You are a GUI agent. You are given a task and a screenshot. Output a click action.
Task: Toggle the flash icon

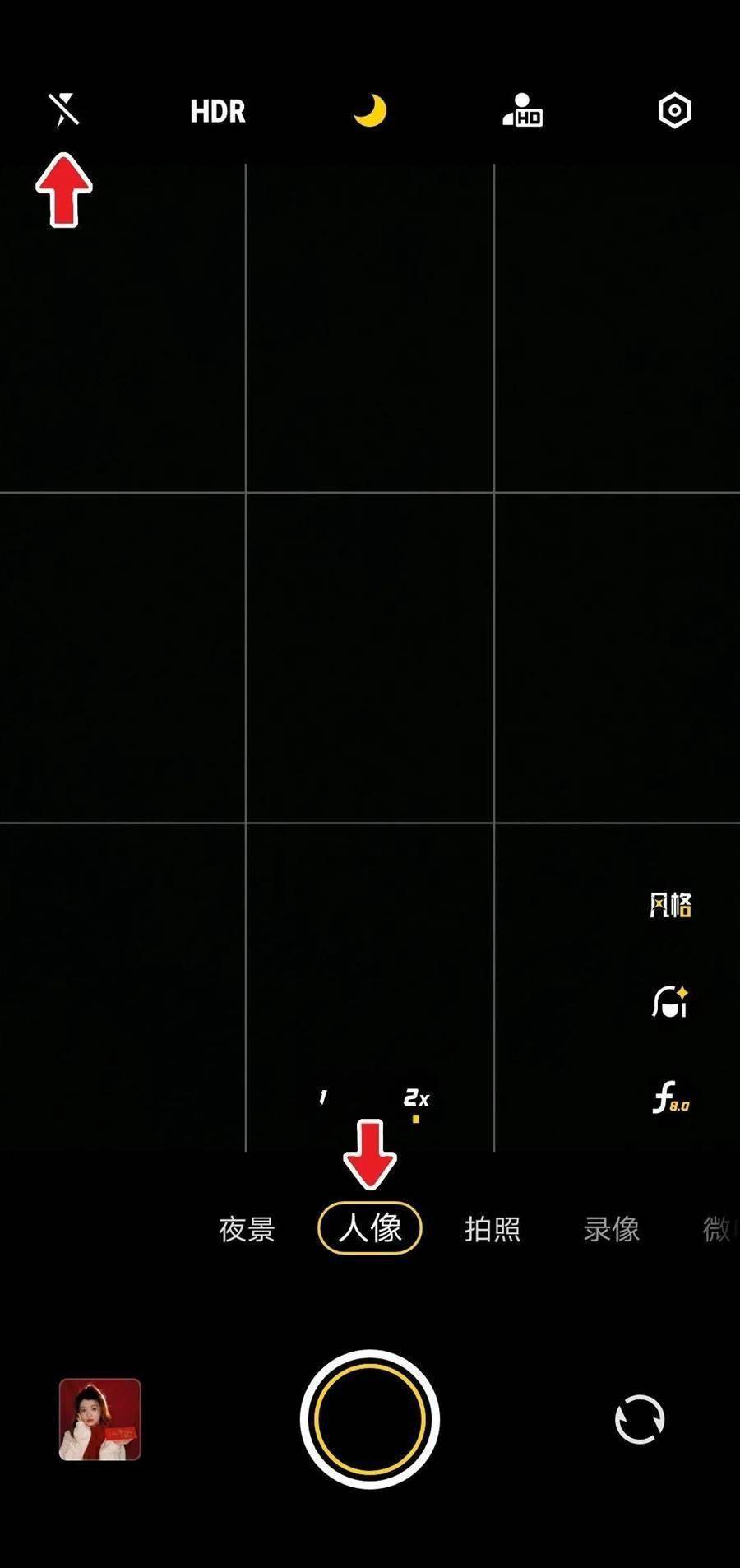click(64, 110)
